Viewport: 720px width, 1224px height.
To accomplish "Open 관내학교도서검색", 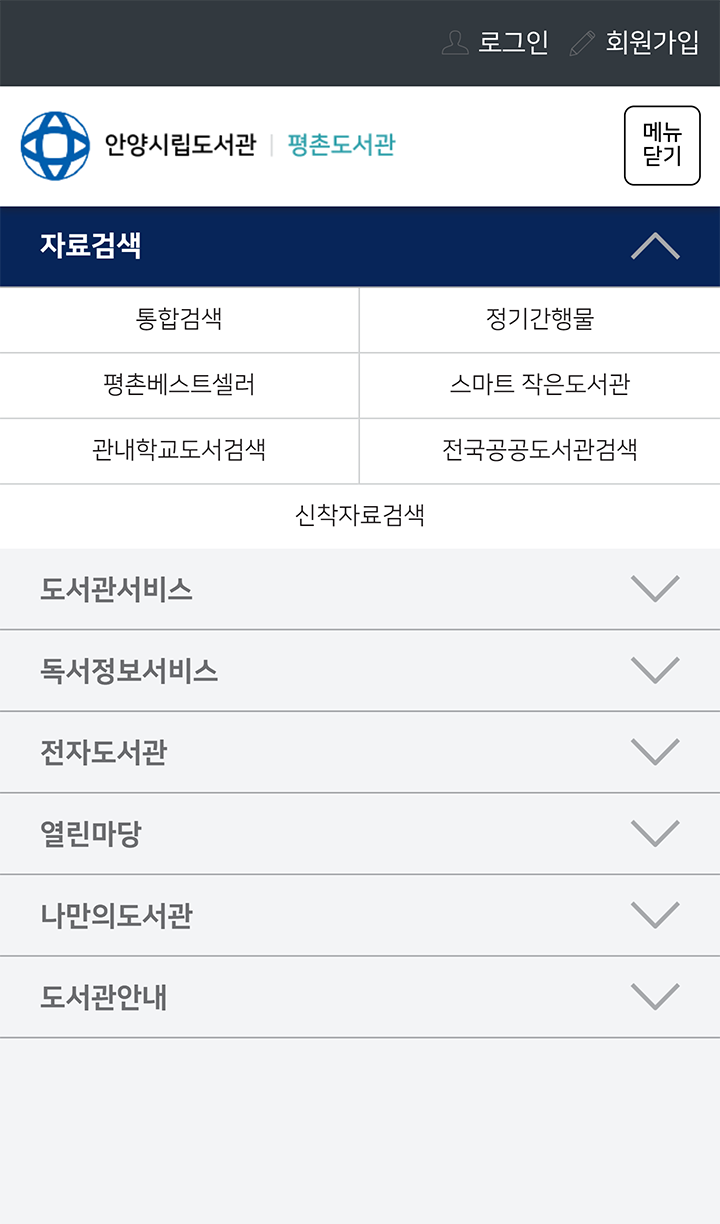I will [179, 450].
